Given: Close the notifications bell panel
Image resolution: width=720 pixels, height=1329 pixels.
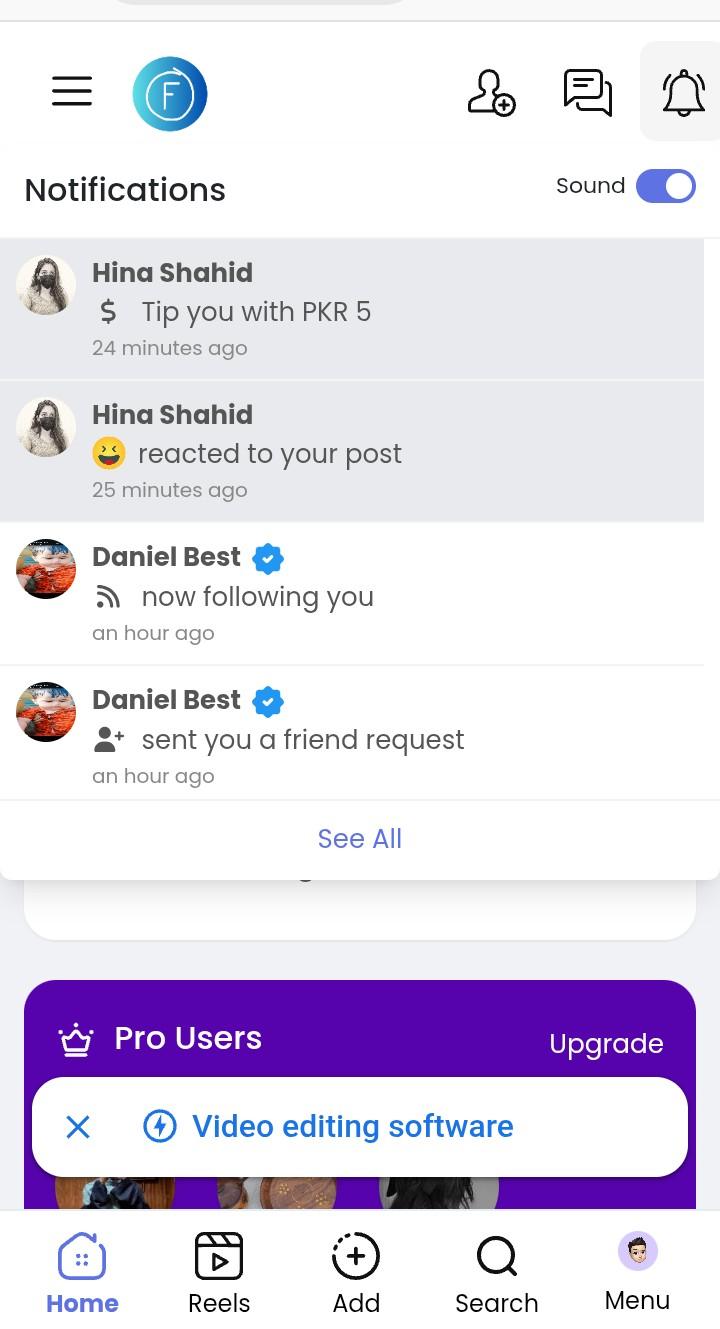Looking at the screenshot, I should tap(683, 93).
